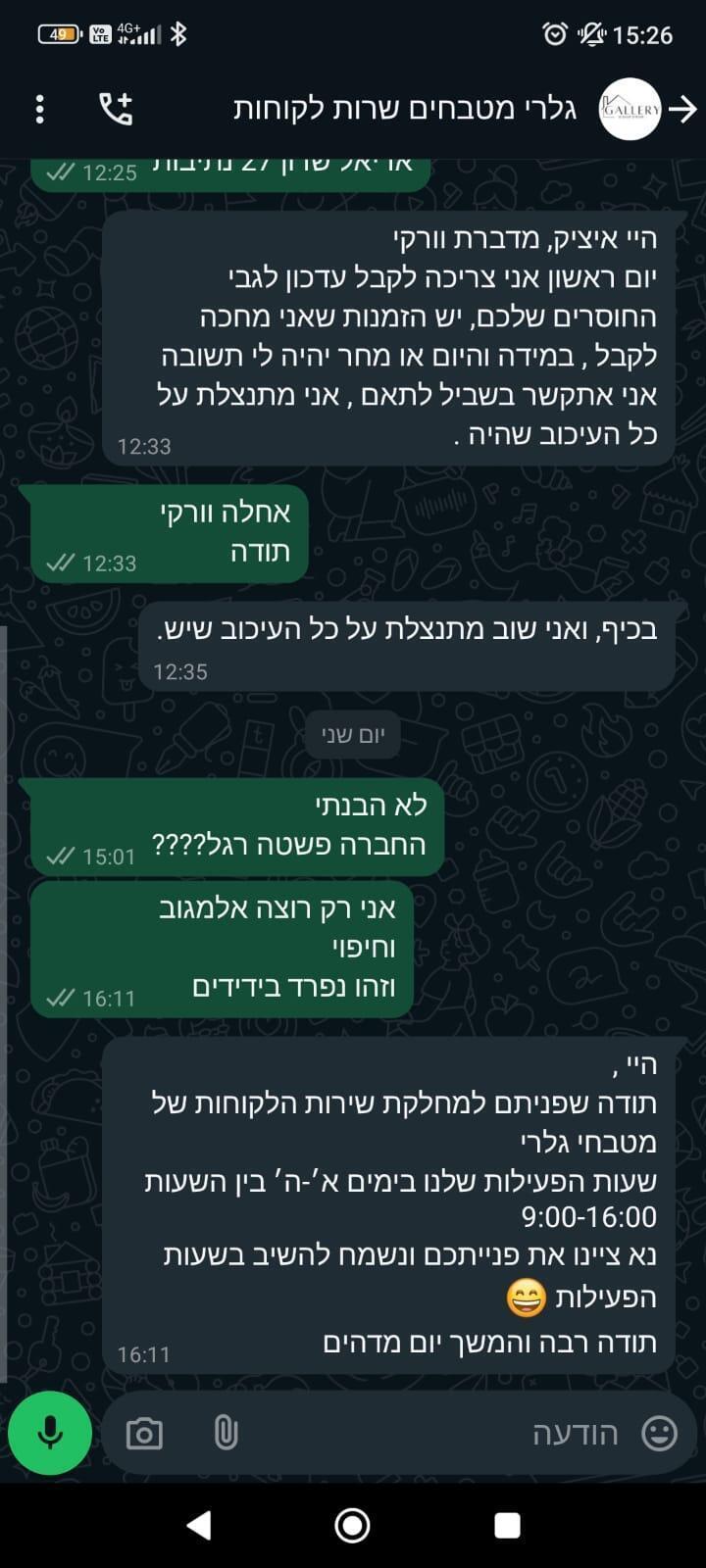The width and height of the screenshot is (706, 1568).
Task: Go back using the top arrow
Action: [682, 109]
